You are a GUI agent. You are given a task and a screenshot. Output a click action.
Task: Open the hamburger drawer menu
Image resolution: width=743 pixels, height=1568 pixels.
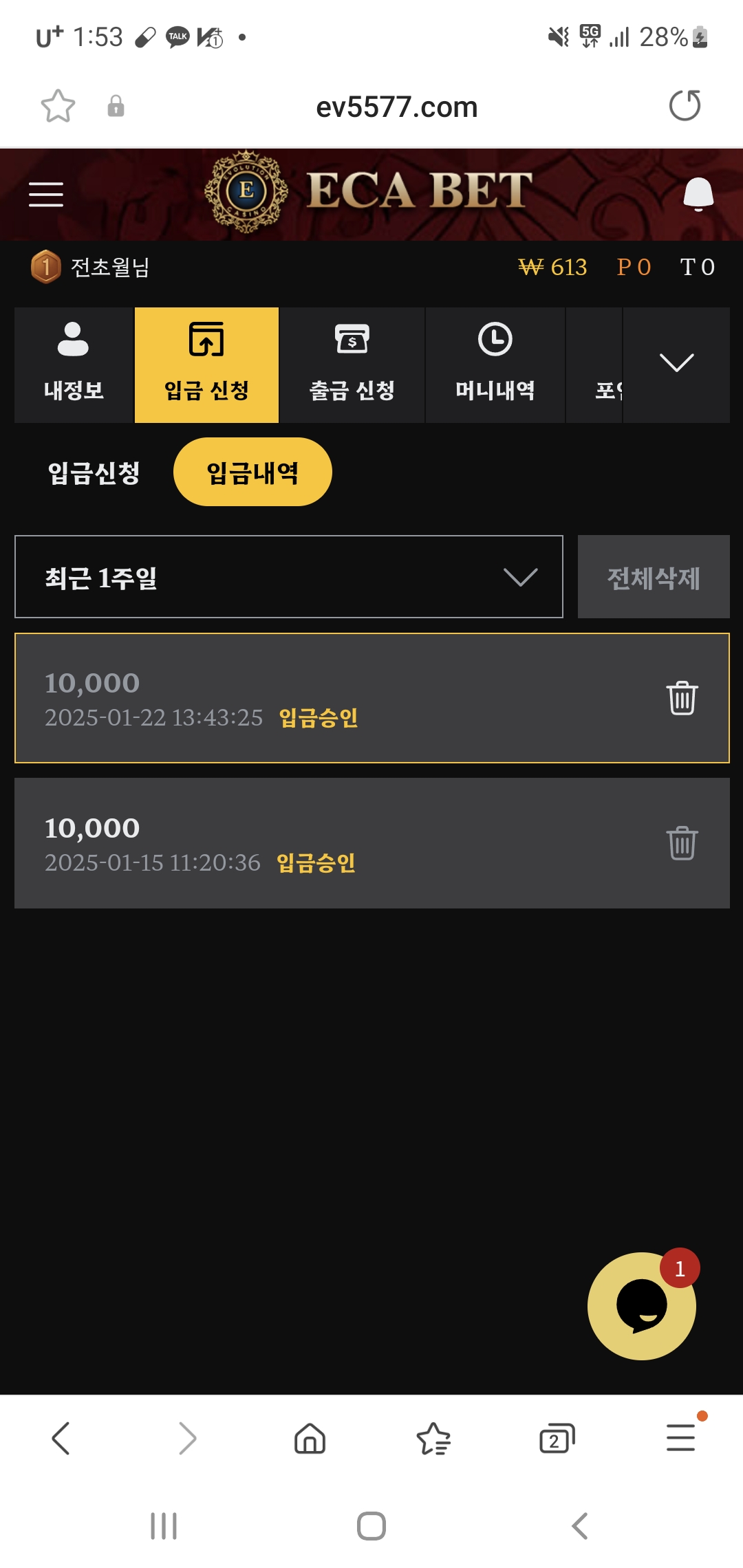pos(46,194)
